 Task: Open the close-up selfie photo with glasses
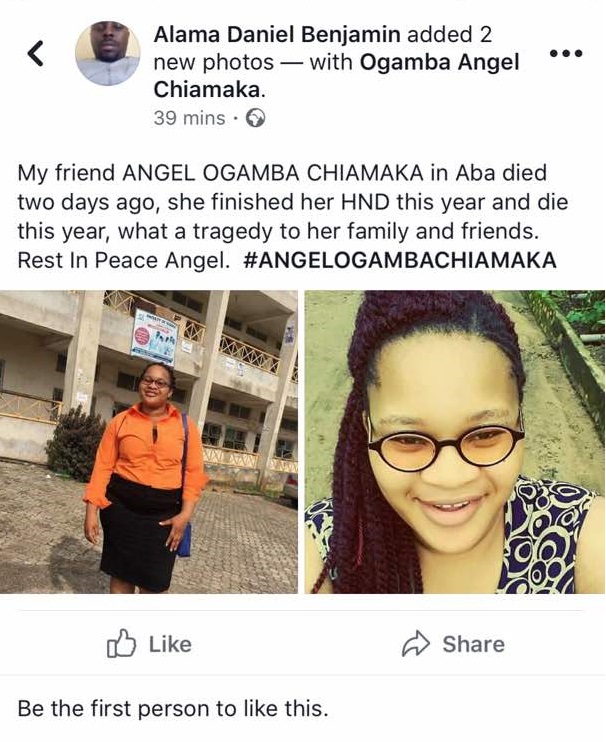click(454, 442)
